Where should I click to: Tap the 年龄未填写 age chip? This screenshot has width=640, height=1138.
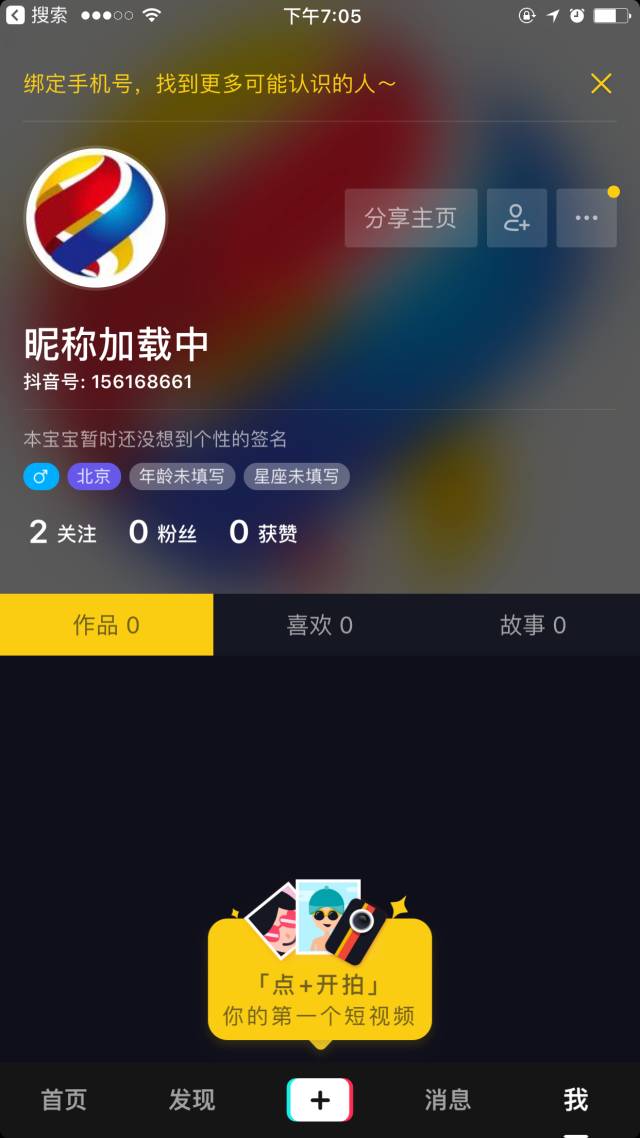click(182, 476)
